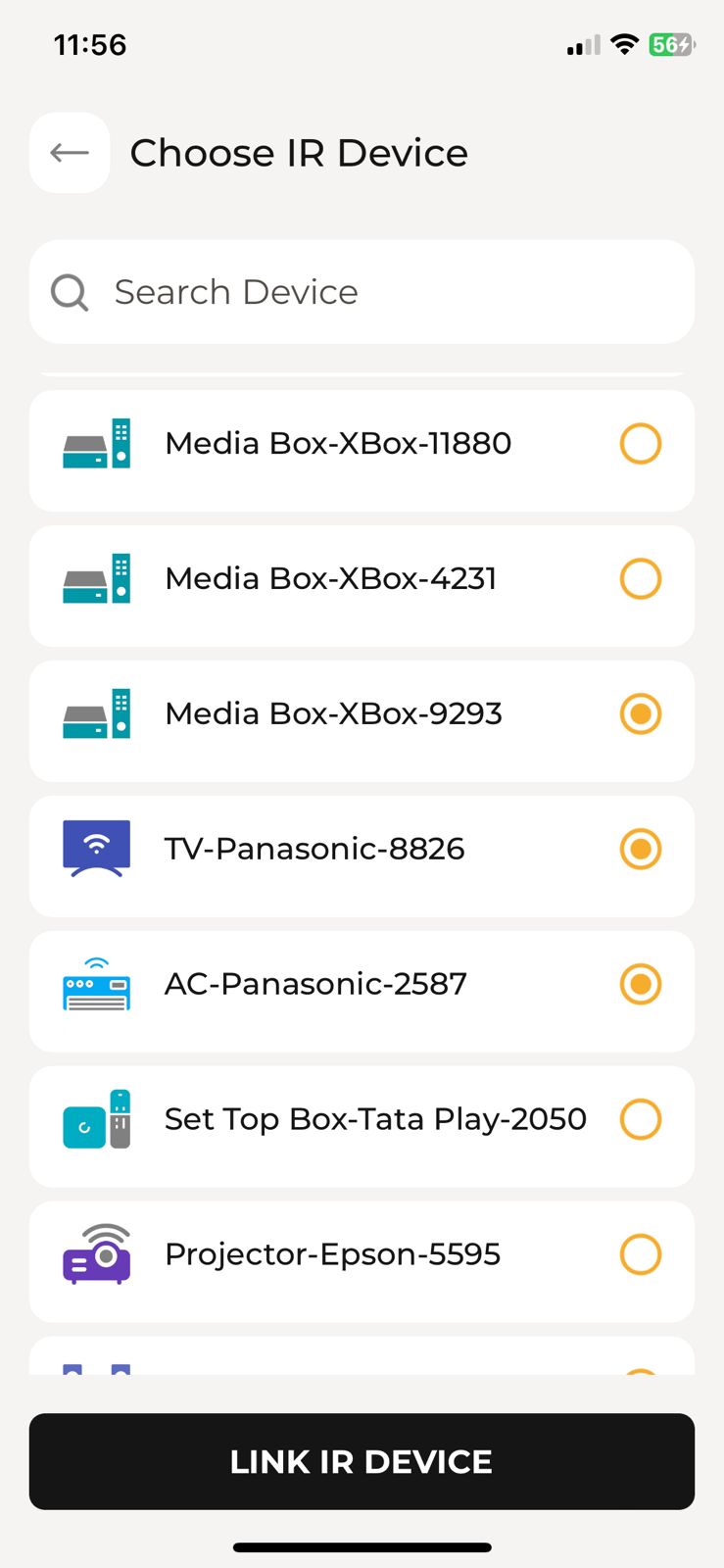Choose the Media Box-XBox-4231 option
This screenshot has width=724, height=1568.
point(641,579)
